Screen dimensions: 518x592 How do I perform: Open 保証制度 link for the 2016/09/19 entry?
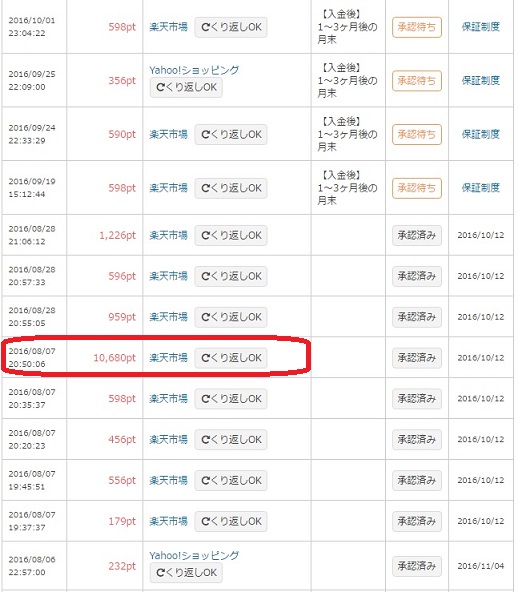(x=481, y=188)
